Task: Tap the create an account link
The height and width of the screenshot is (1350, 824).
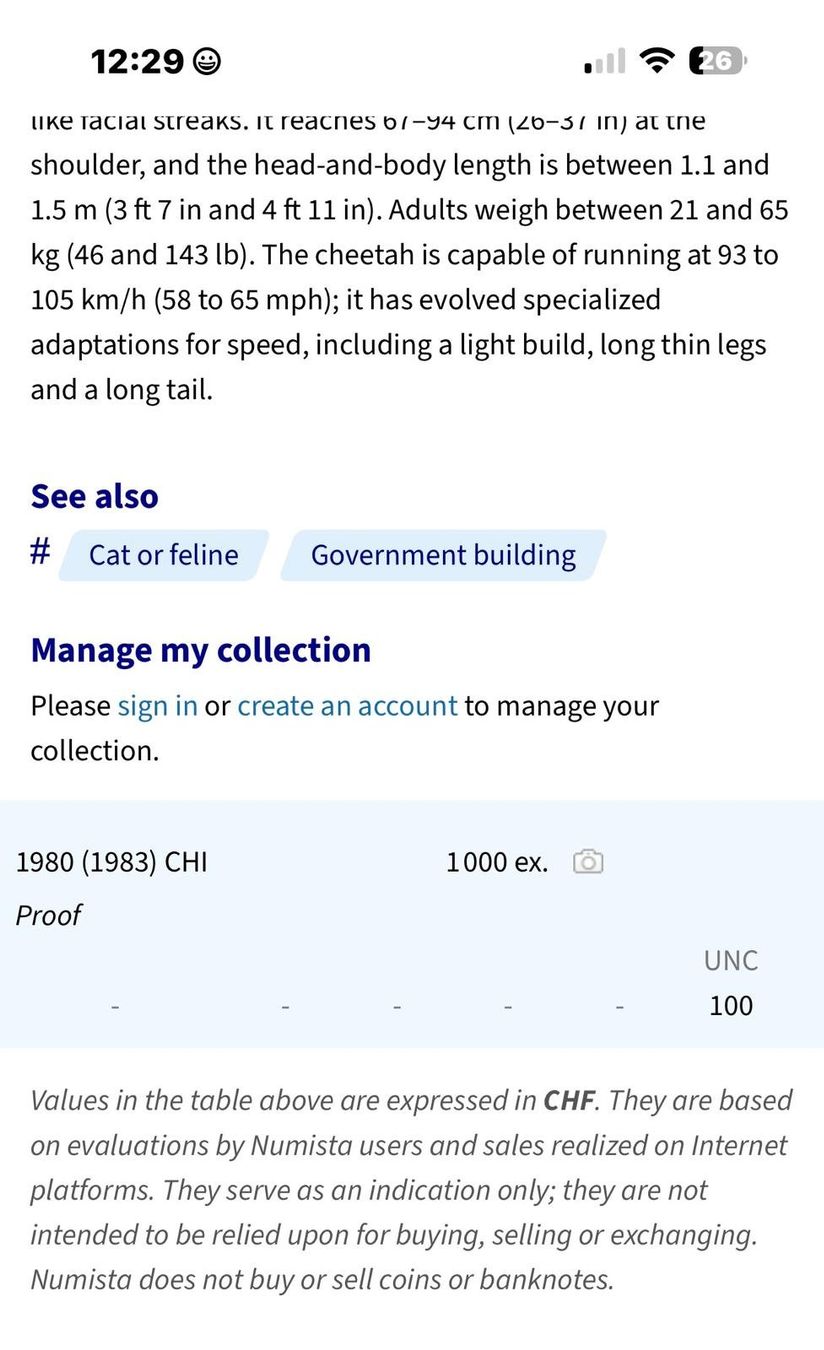Action: point(347,706)
